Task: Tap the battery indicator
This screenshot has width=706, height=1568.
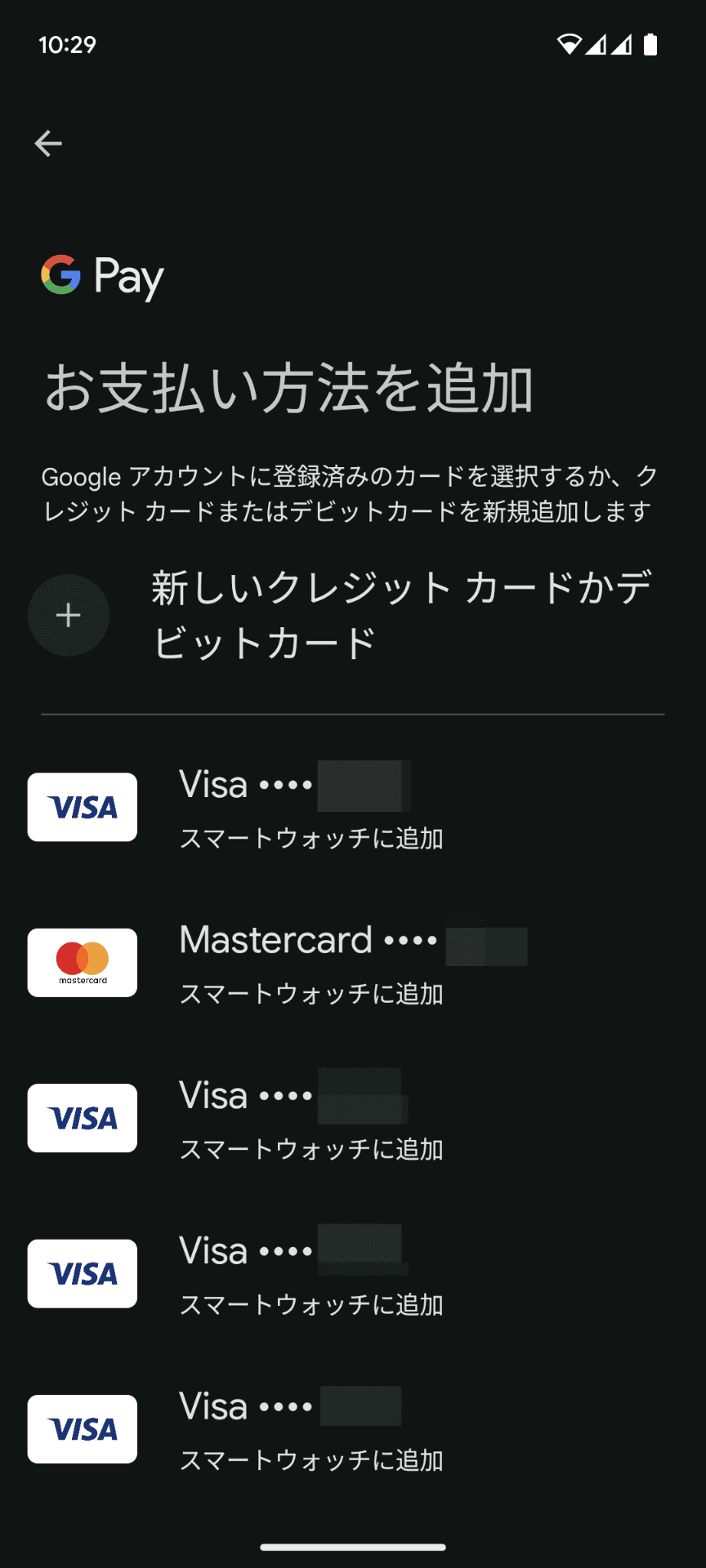Action: pos(650,46)
